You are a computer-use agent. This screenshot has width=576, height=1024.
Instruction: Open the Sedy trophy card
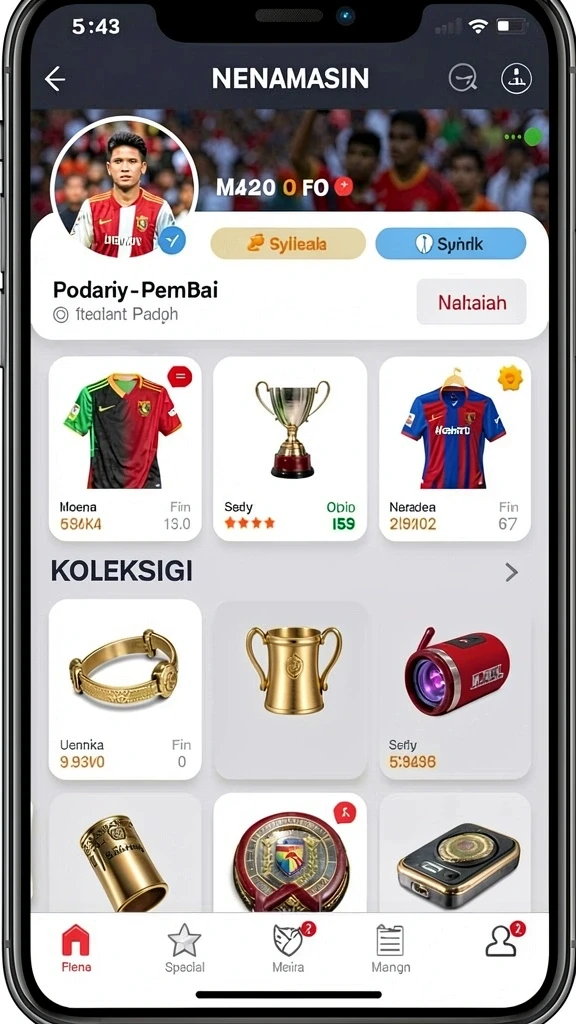pos(290,449)
